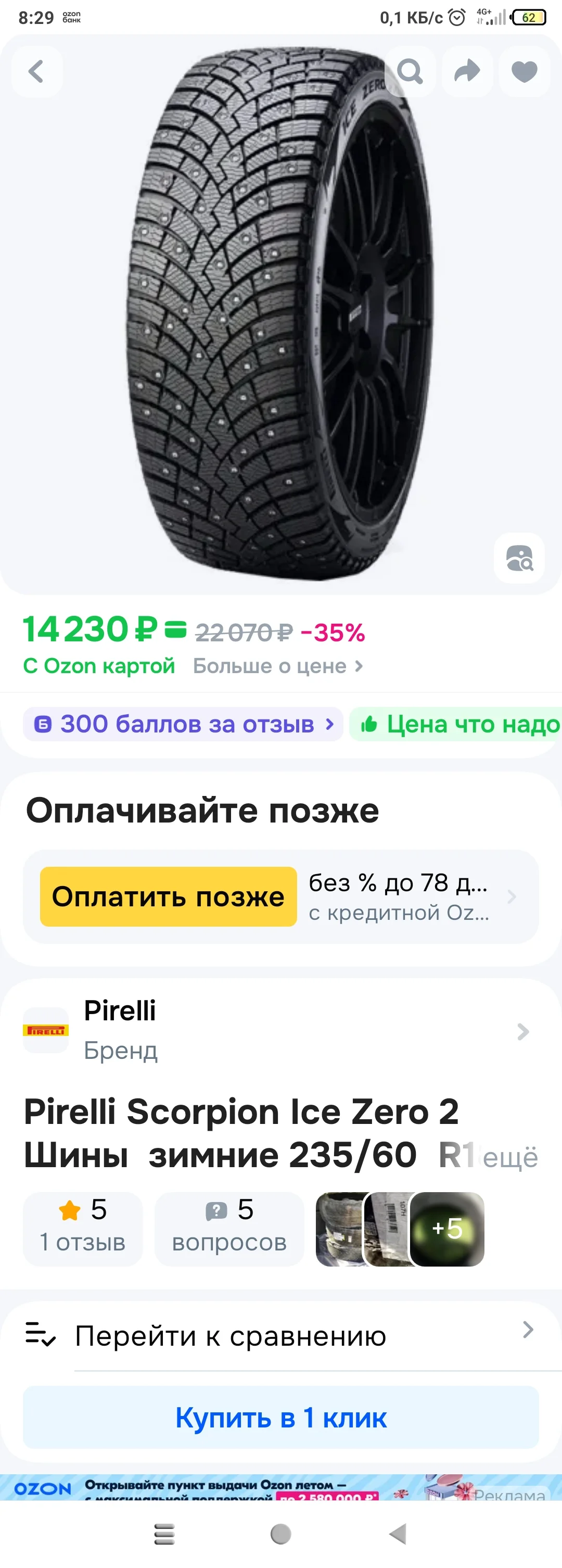Open the Ozon pickup point ad banner

281,1488
